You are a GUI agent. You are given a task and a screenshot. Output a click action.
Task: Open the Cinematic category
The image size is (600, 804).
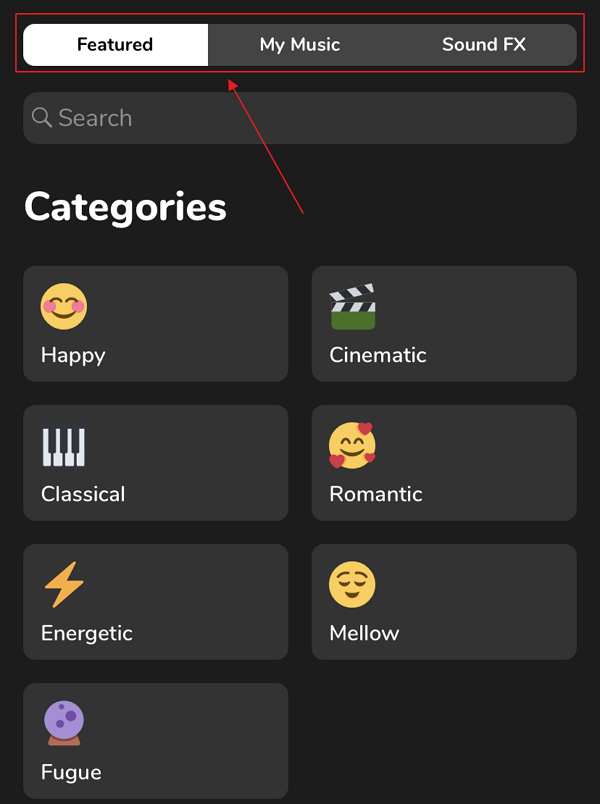(444, 324)
